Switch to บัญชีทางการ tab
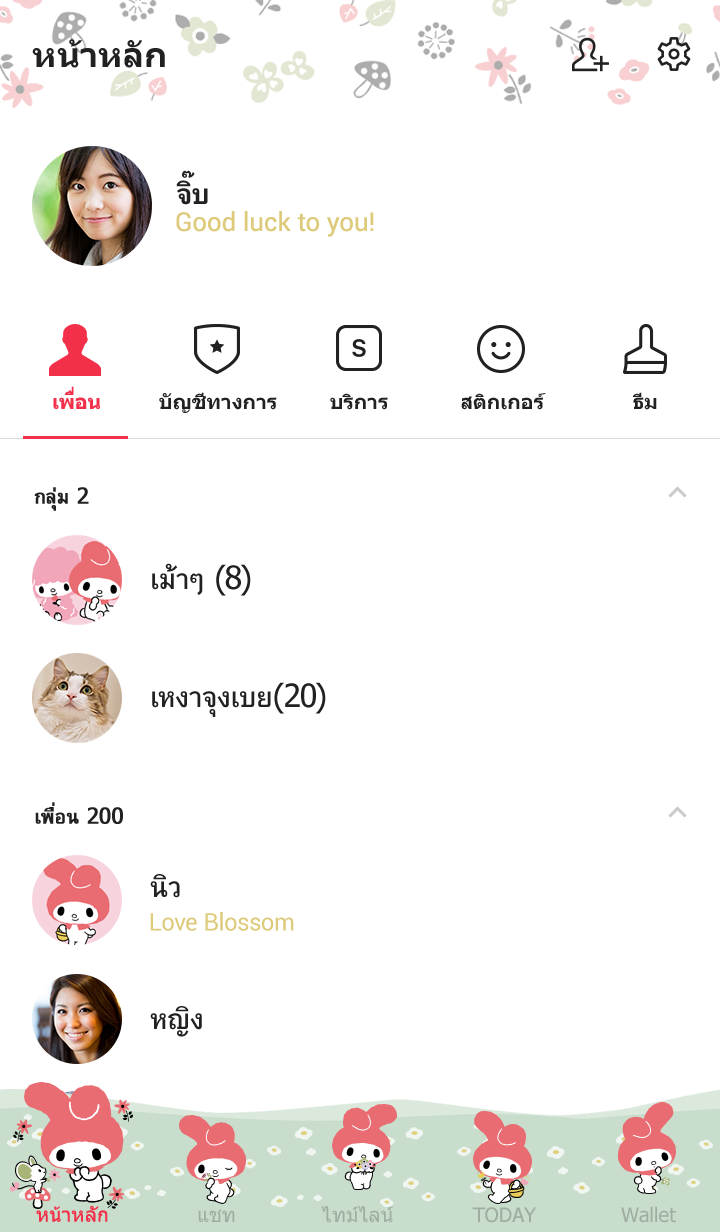 click(217, 370)
